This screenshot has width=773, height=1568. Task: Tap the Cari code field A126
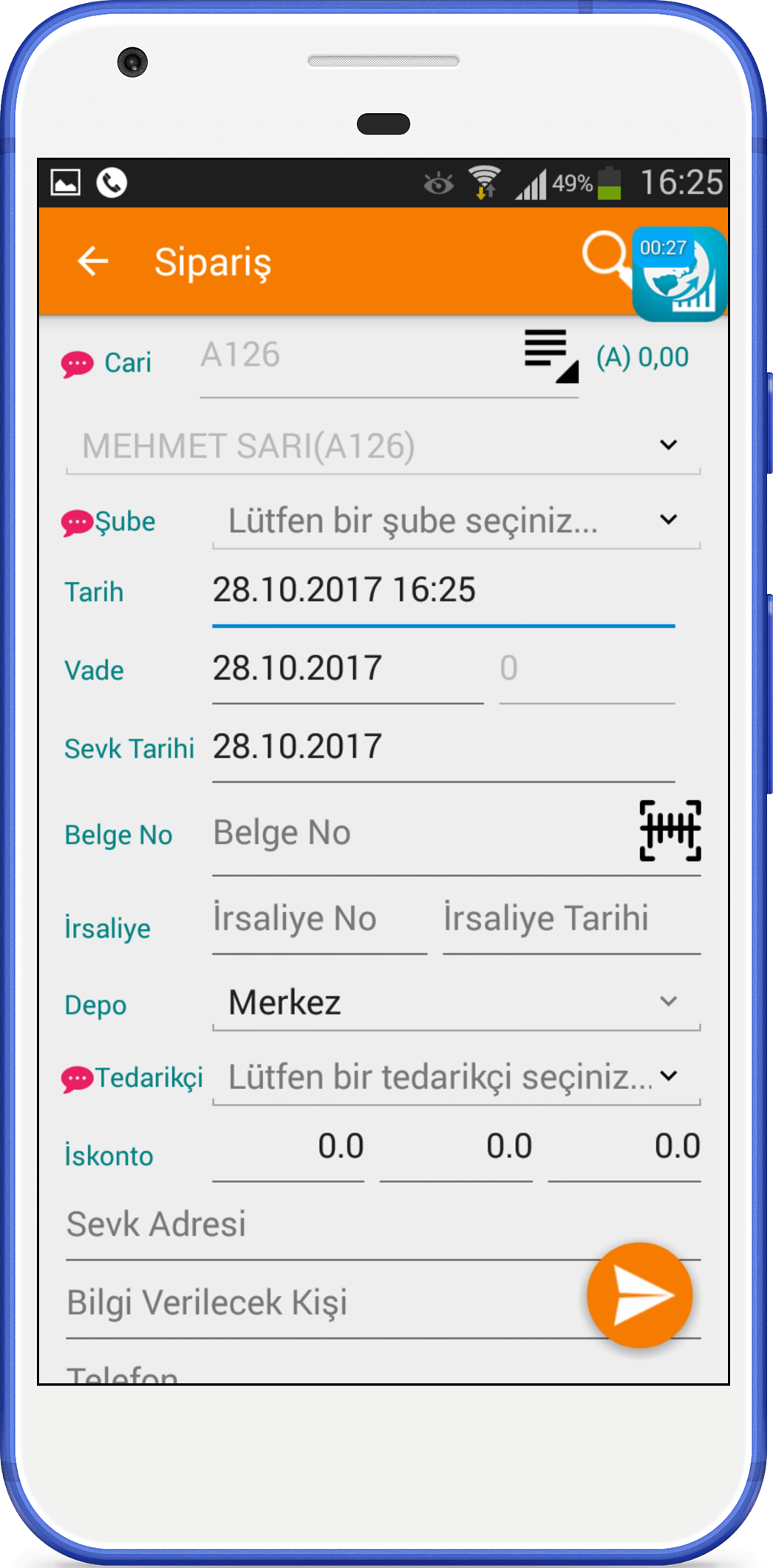click(389, 363)
